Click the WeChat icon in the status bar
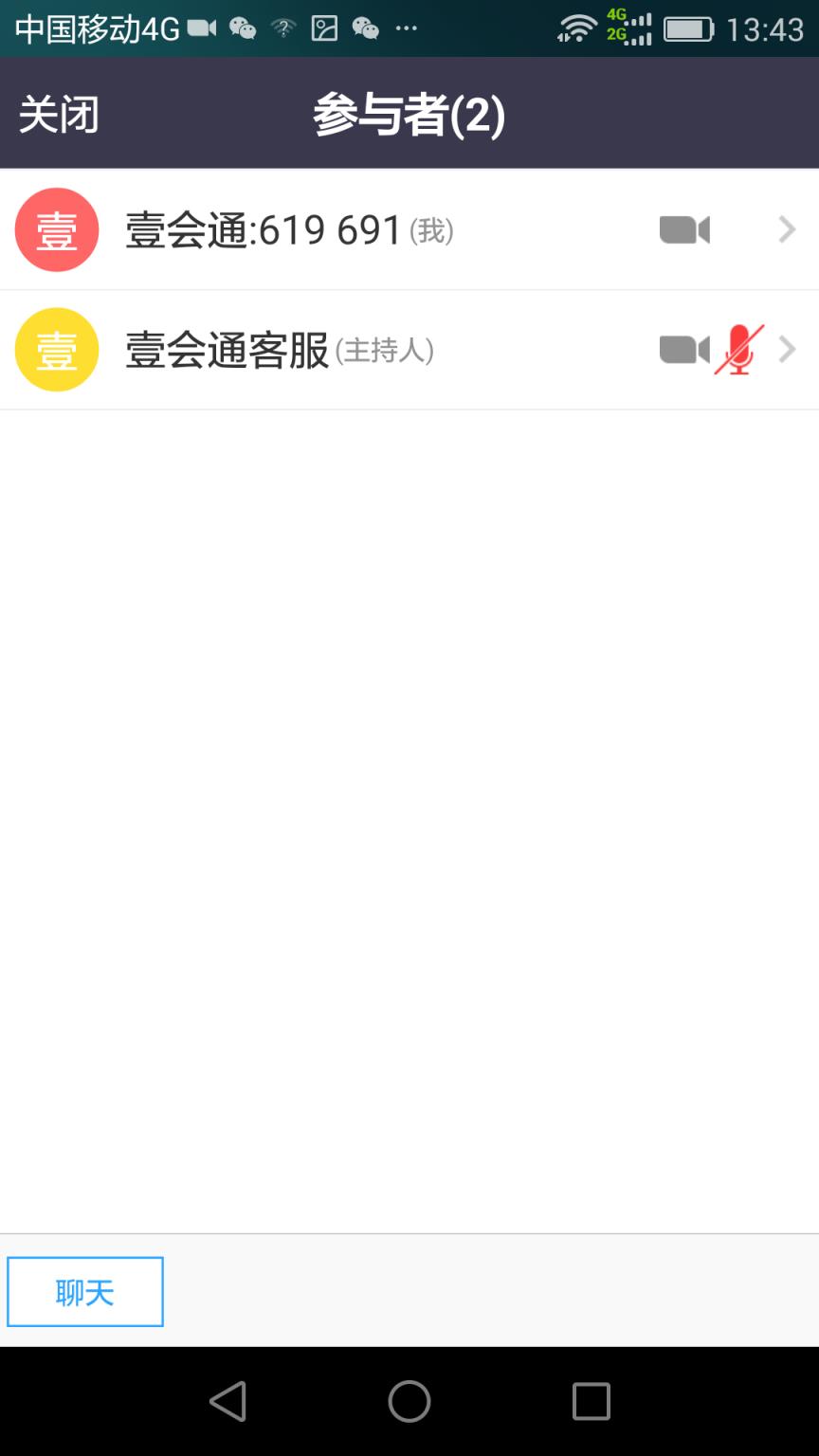Viewport: 819px width, 1456px height. point(243,28)
